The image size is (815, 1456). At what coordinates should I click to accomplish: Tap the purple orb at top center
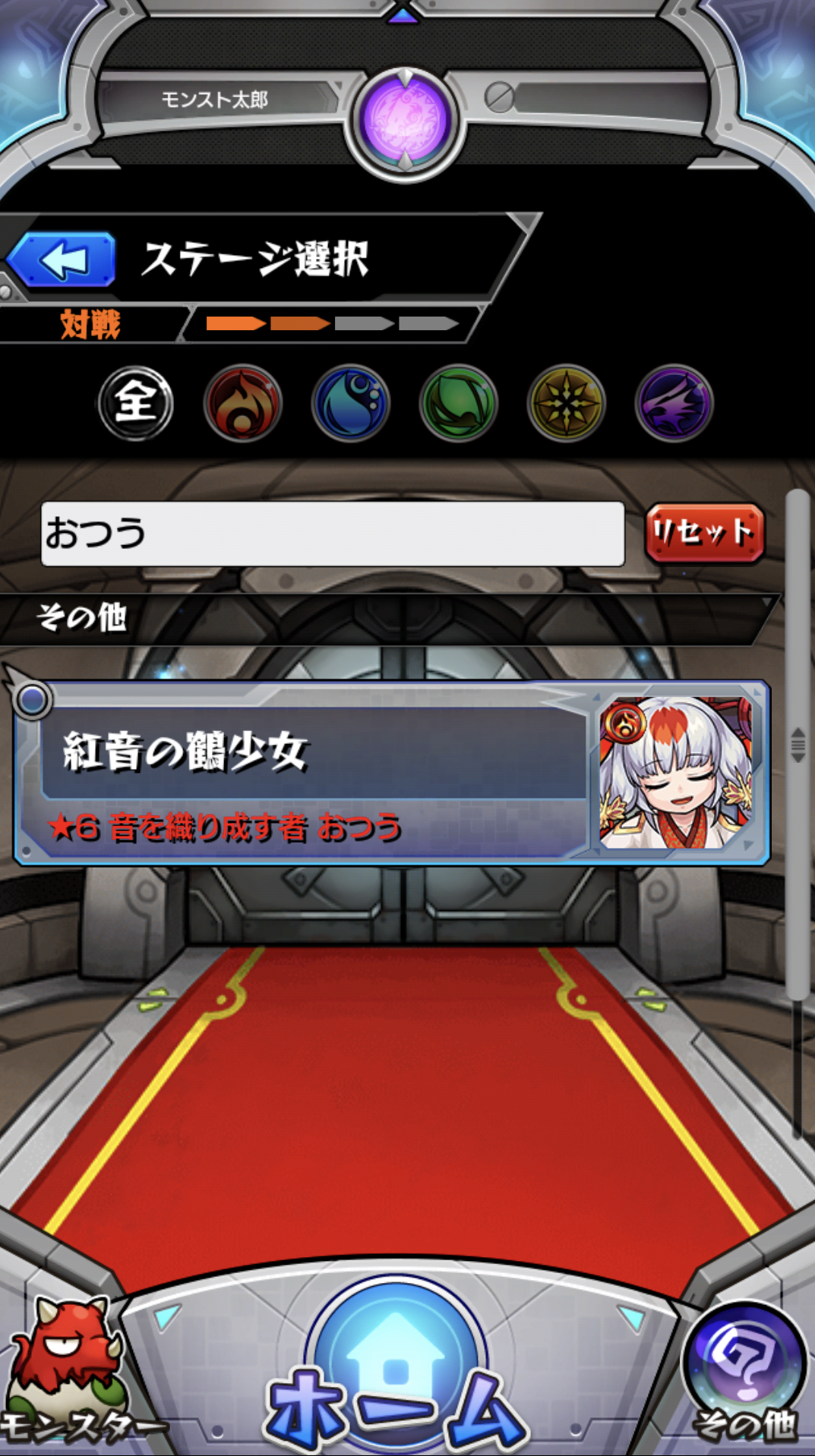405,119
